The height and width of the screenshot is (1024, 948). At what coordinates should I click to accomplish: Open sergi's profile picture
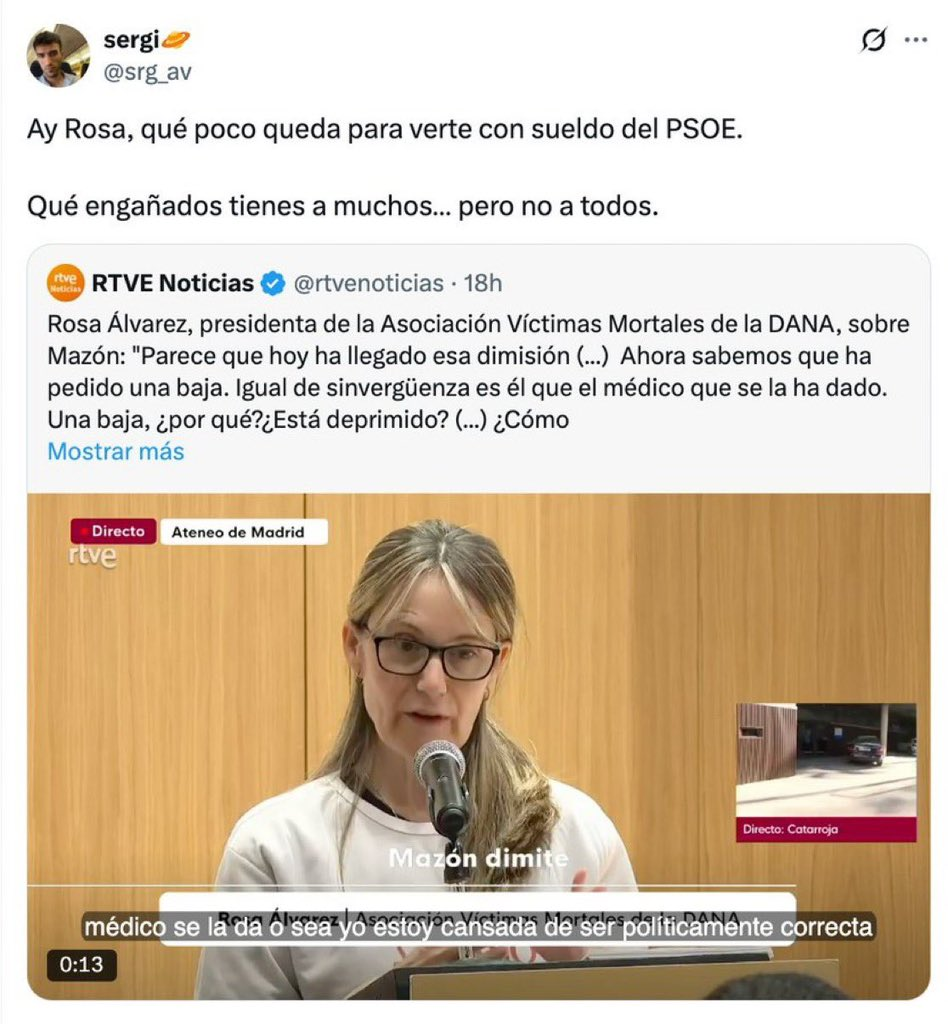[57, 56]
